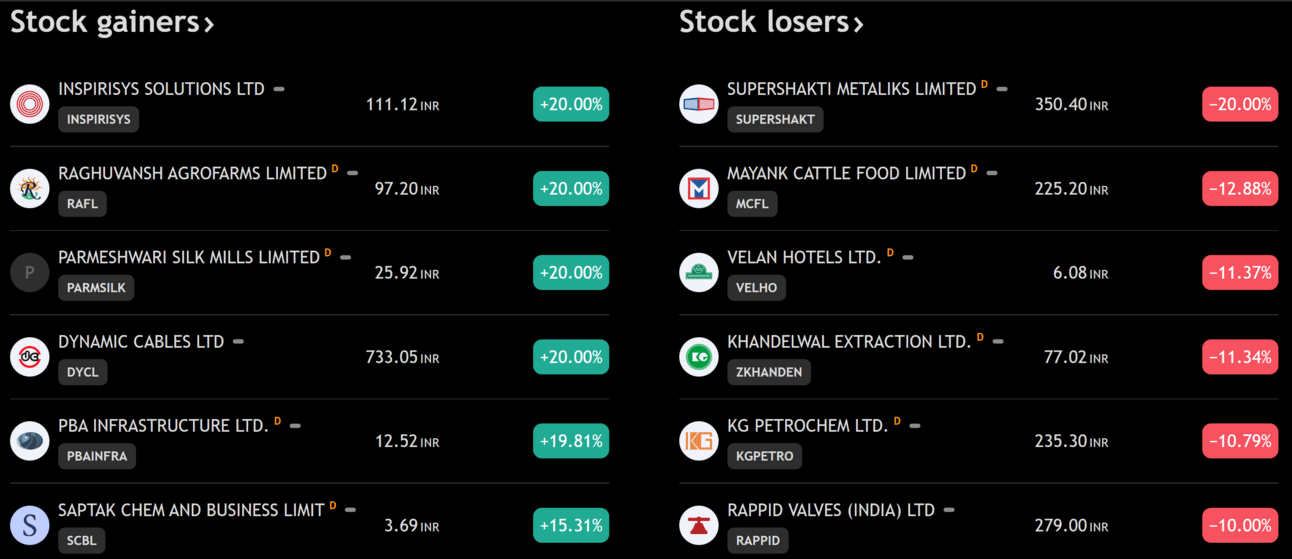
Task: Open Raghuvansh Agrofarms Limited stock
Action: (192, 173)
